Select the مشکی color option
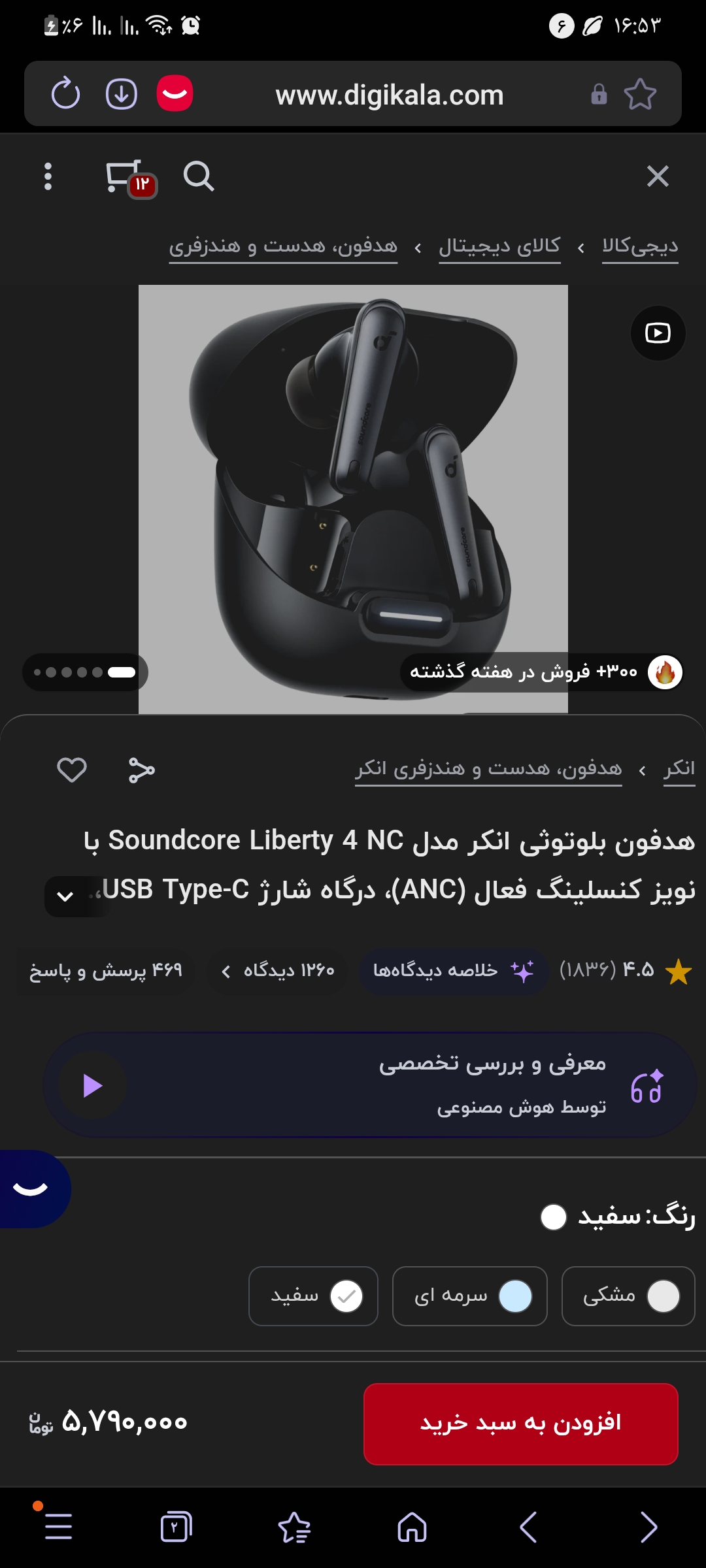The image size is (706, 1568). pos(628,1296)
